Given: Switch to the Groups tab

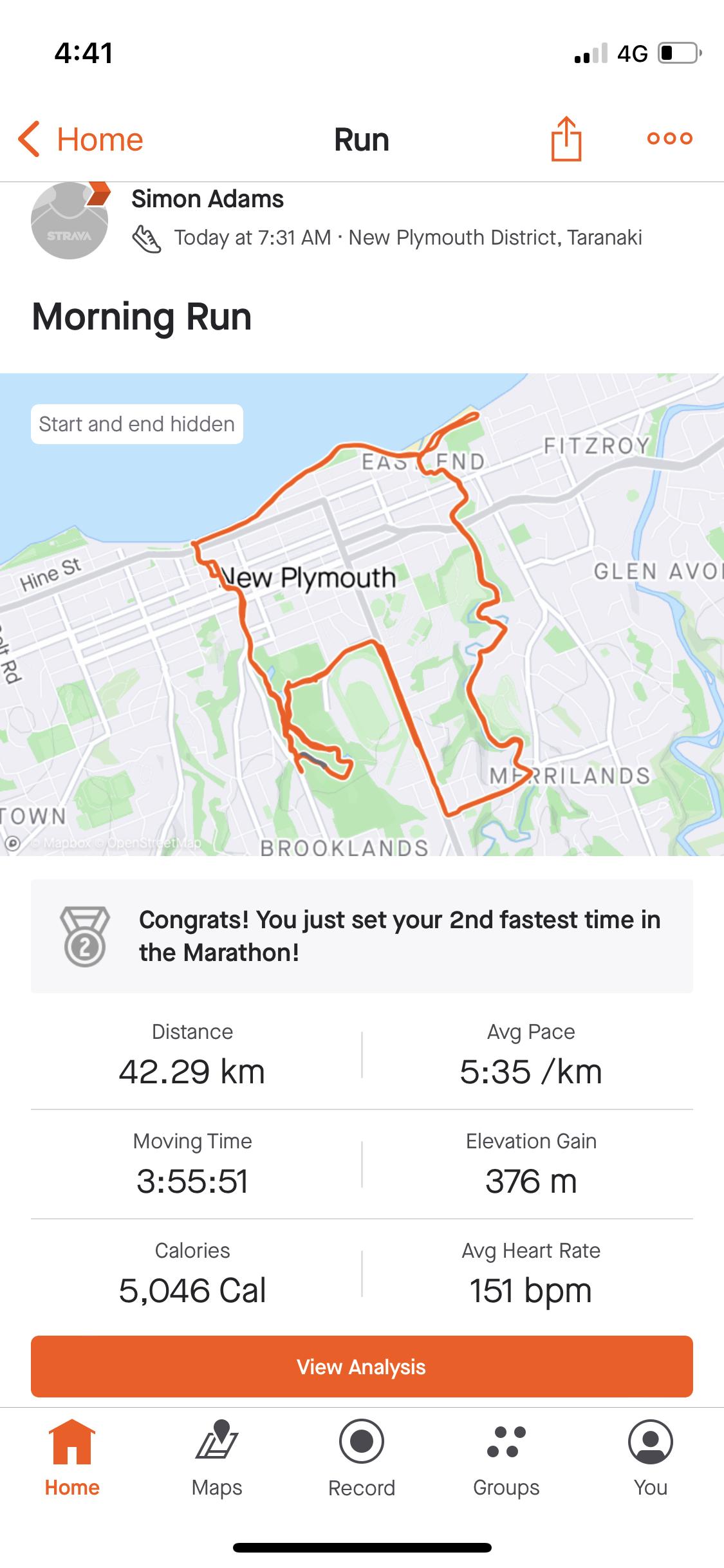Looking at the screenshot, I should click(x=506, y=1458).
